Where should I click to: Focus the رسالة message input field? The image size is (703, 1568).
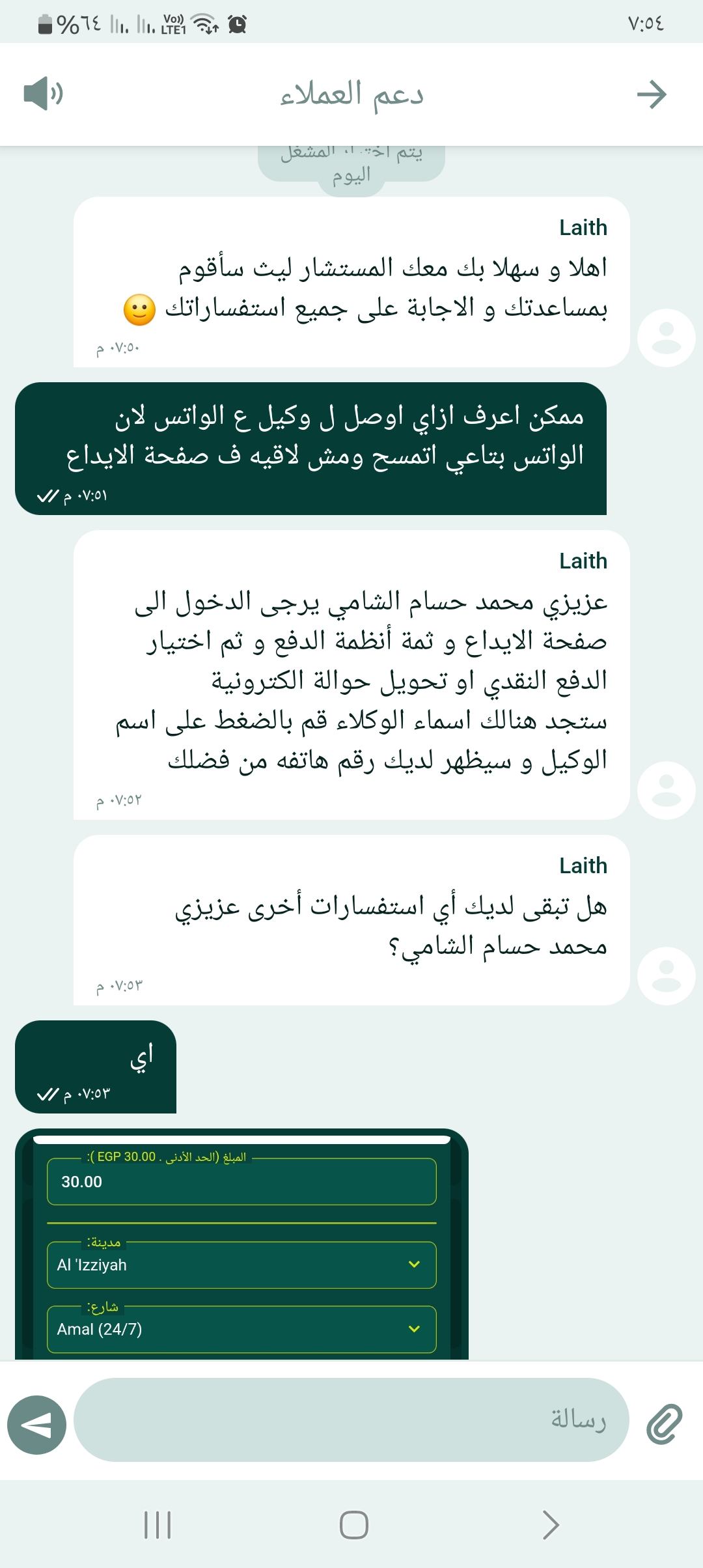point(351,1420)
